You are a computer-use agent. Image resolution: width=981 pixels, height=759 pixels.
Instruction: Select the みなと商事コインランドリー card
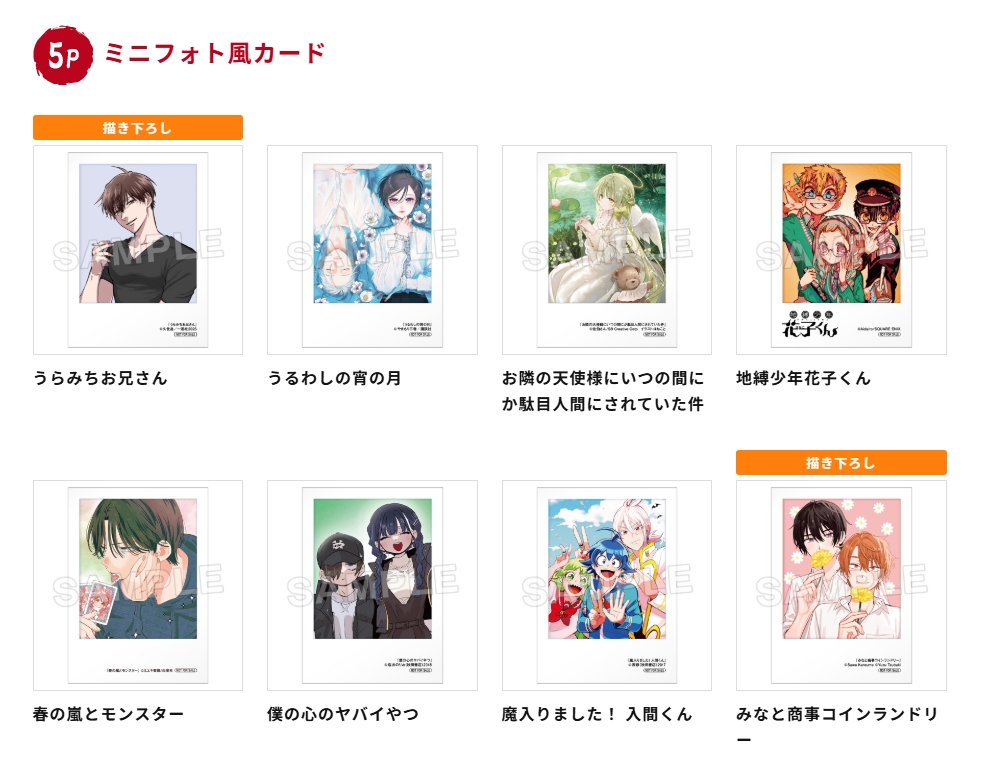coord(841,585)
